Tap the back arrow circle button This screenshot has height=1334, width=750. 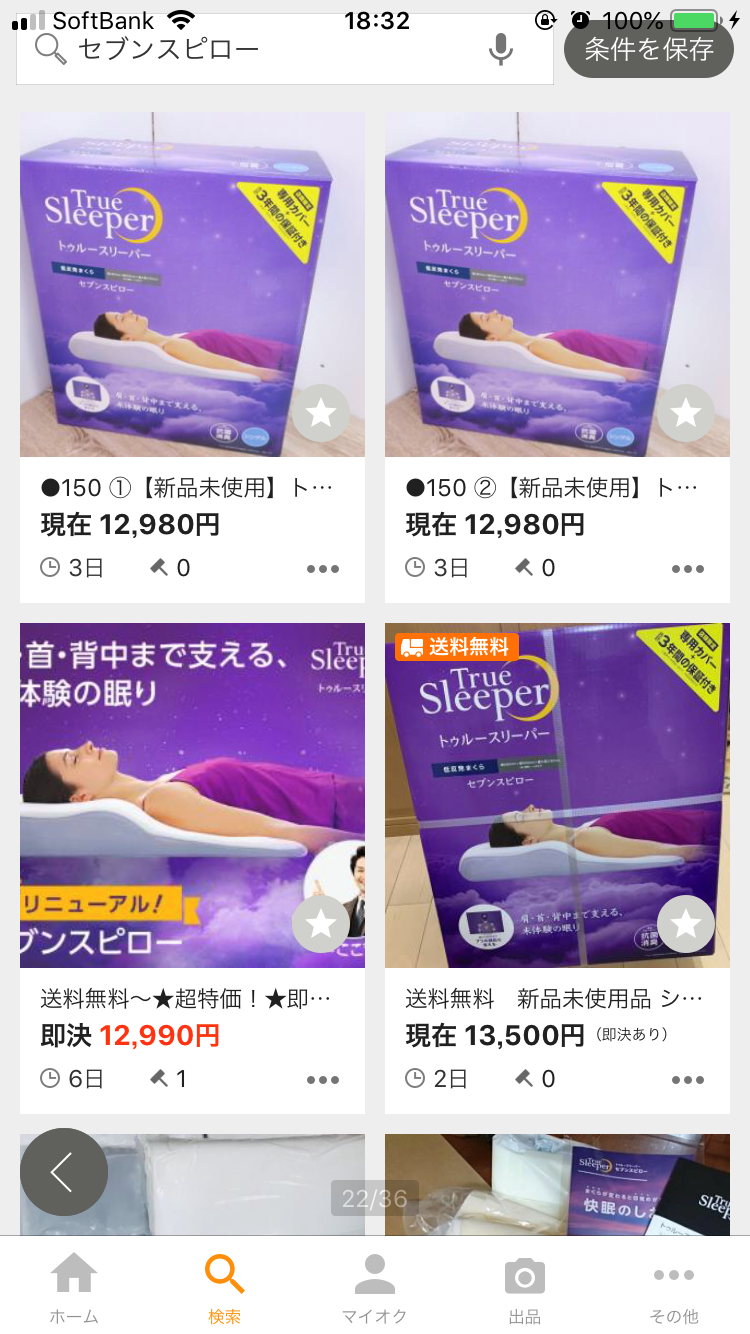tap(64, 1171)
